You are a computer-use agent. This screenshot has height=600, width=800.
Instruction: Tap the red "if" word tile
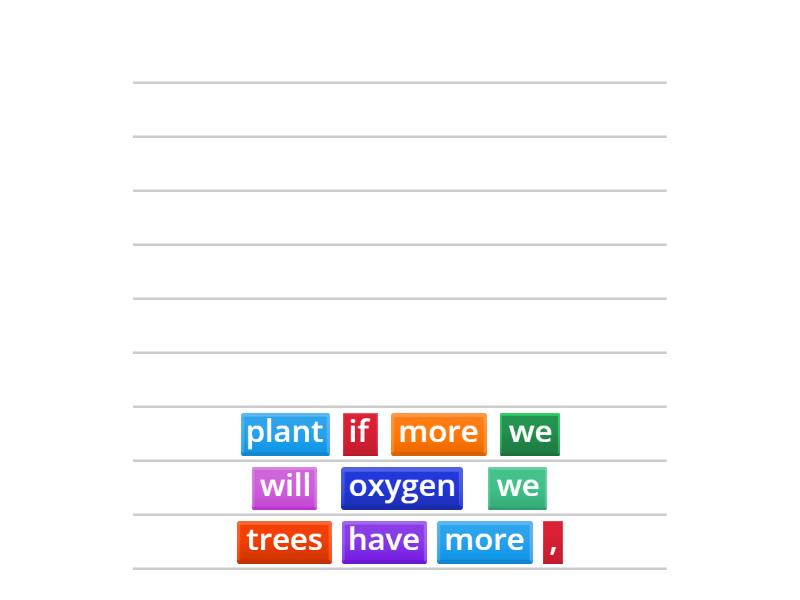360,433
